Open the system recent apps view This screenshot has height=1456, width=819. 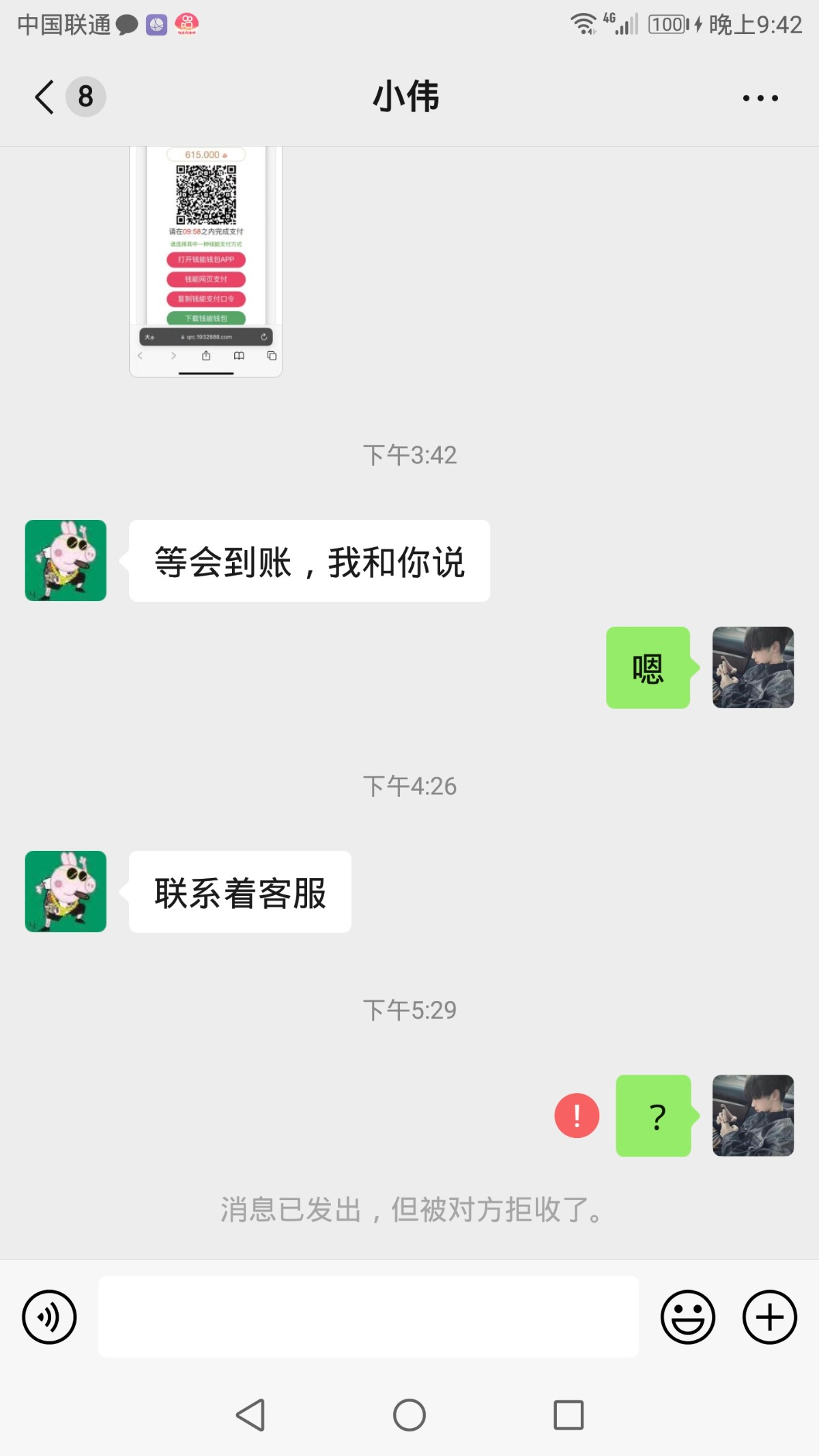[569, 1415]
